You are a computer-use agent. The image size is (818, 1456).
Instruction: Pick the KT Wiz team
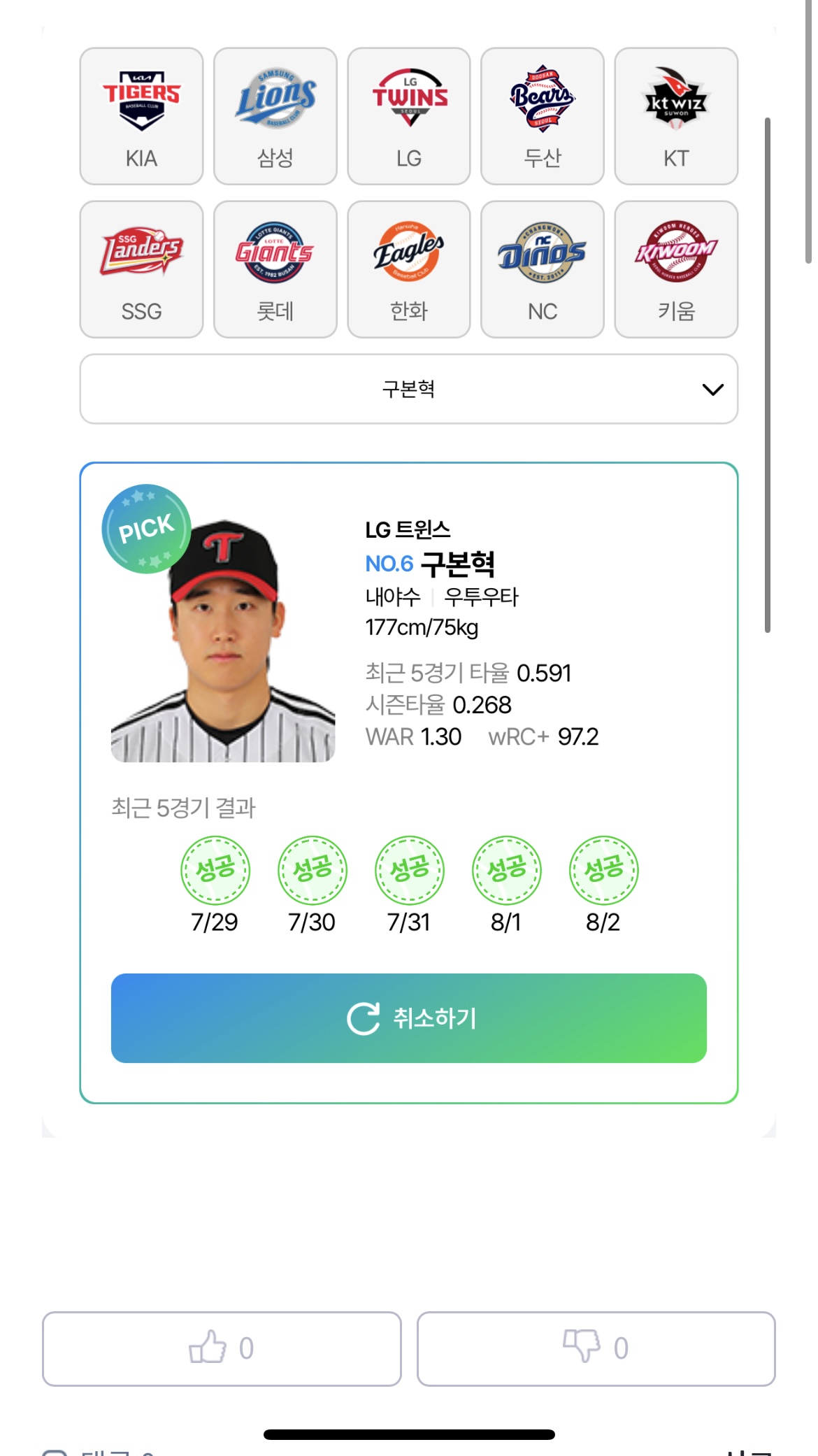click(676, 116)
